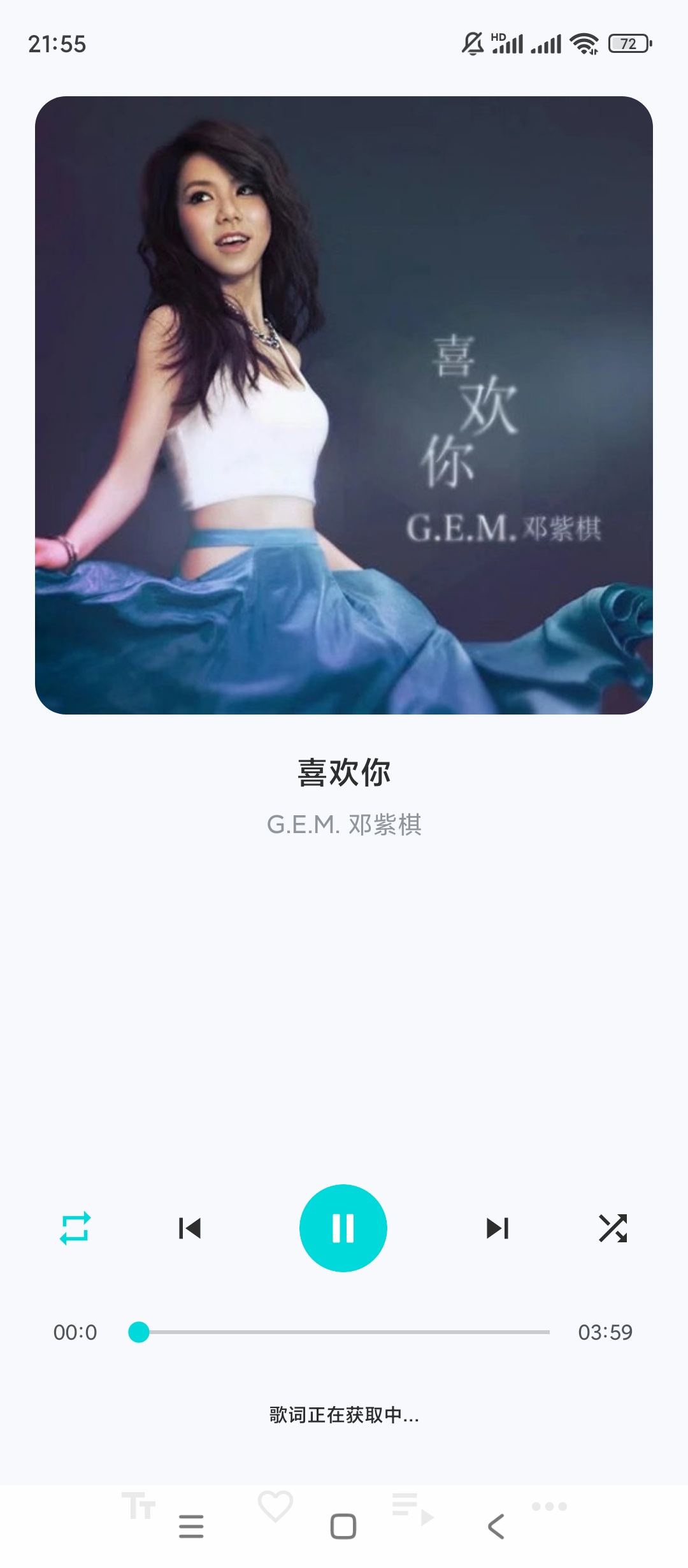This screenshot has width=688, height=1568.
Task: Open the play queue list
Action: tap(412, 1507)
